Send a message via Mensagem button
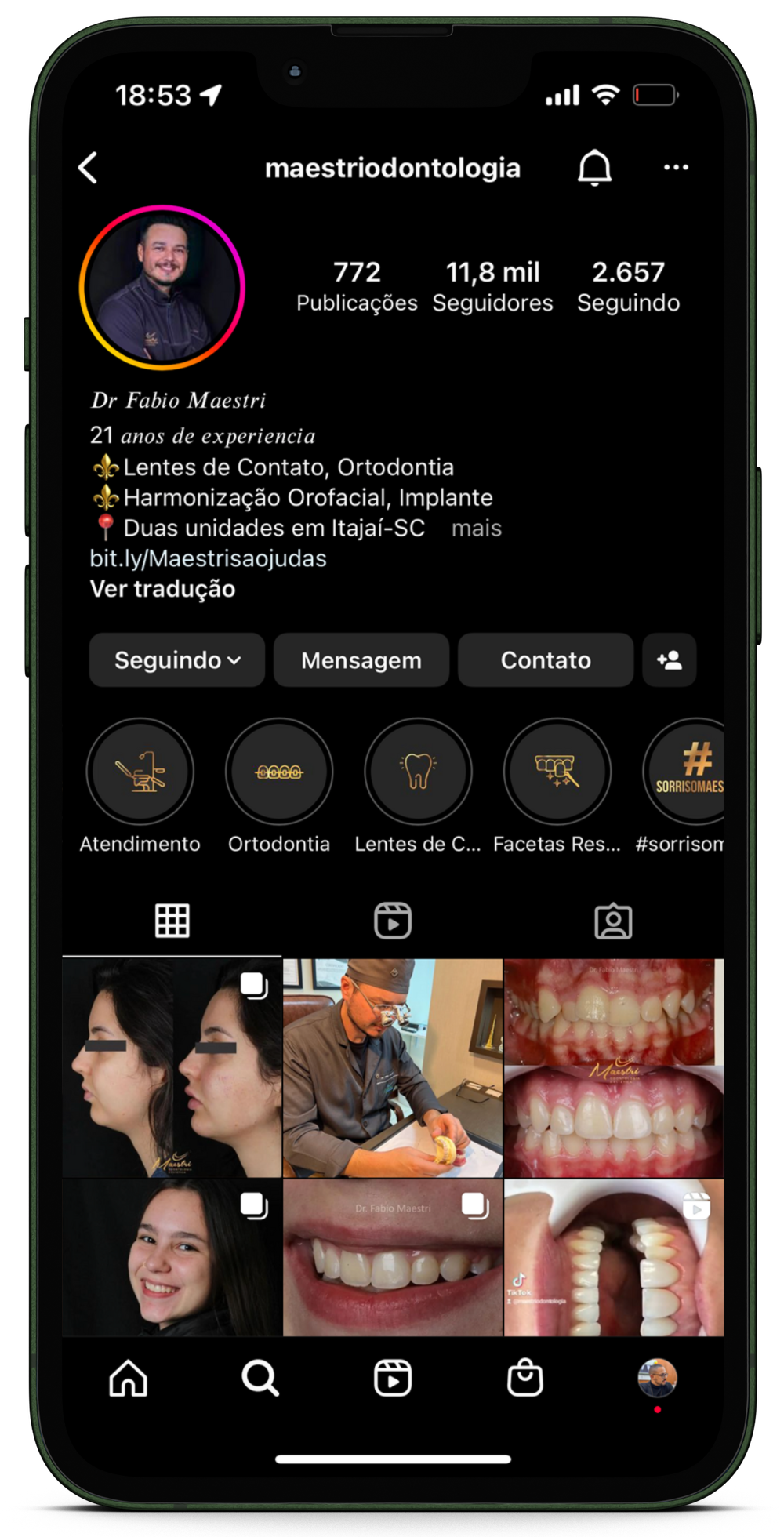 (361, 660)
